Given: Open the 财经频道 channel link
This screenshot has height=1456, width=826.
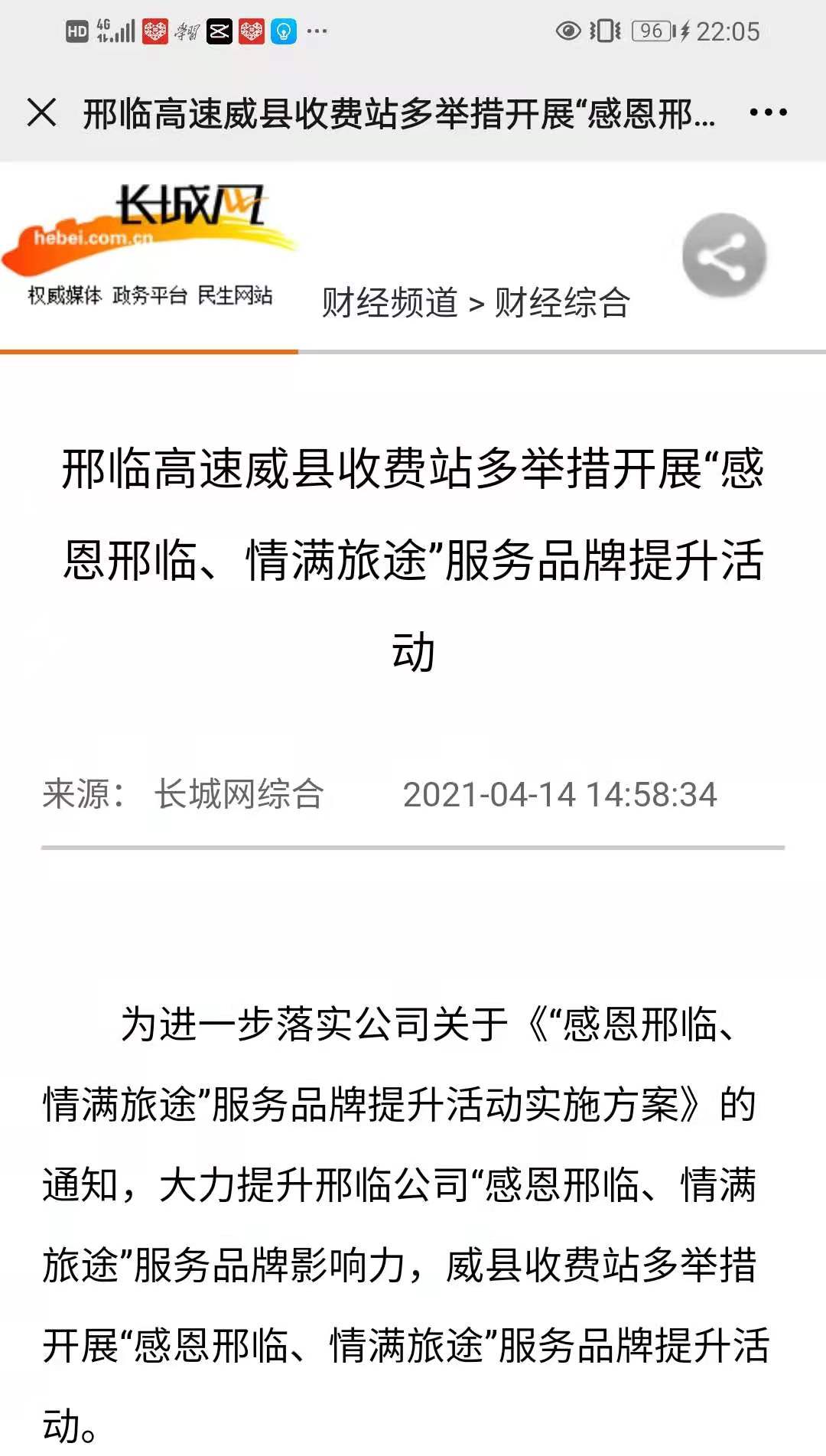Looking at the screenshot, I should tap(389, 302).
